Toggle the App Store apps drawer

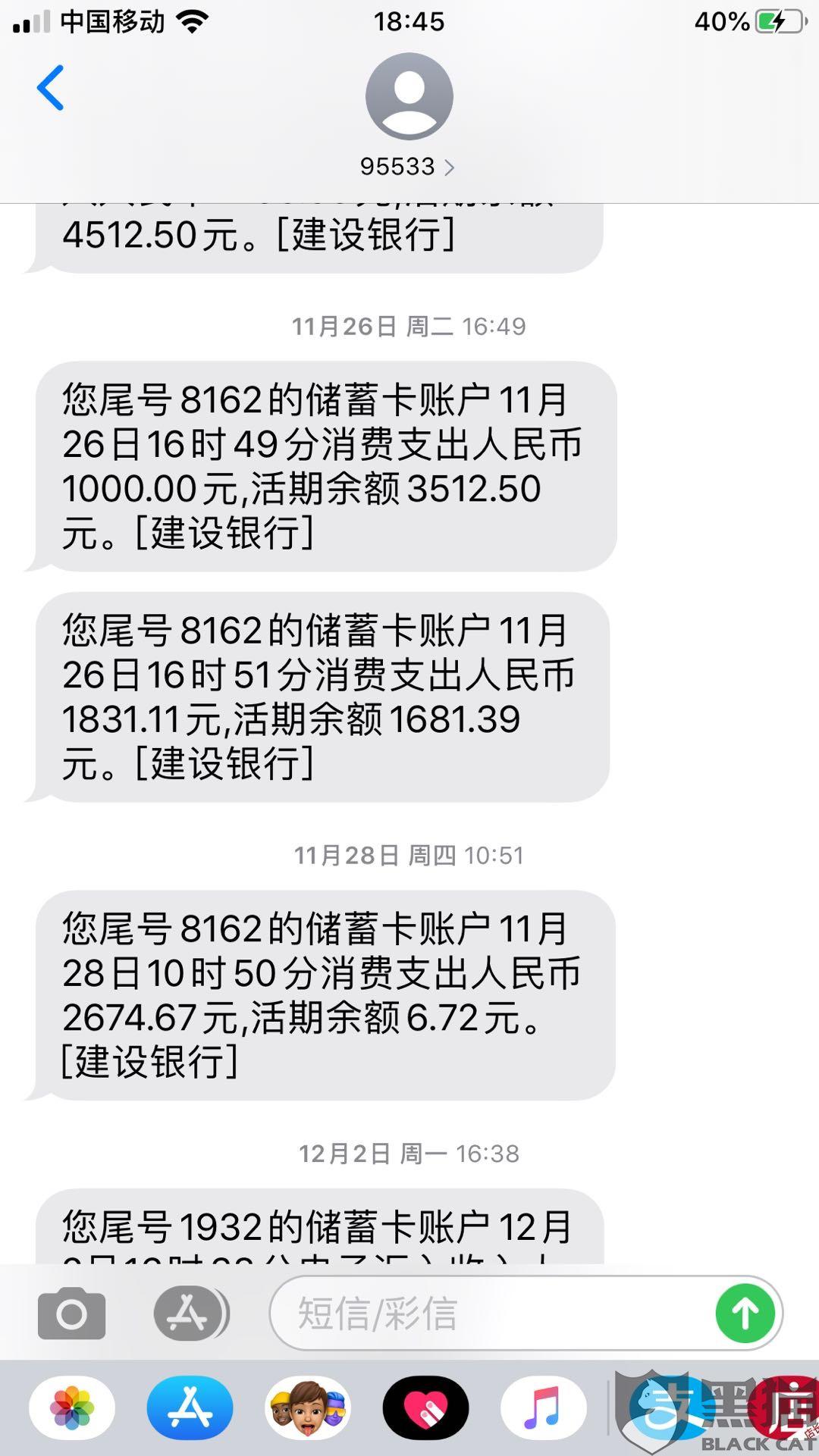(x=190, y=1314)
